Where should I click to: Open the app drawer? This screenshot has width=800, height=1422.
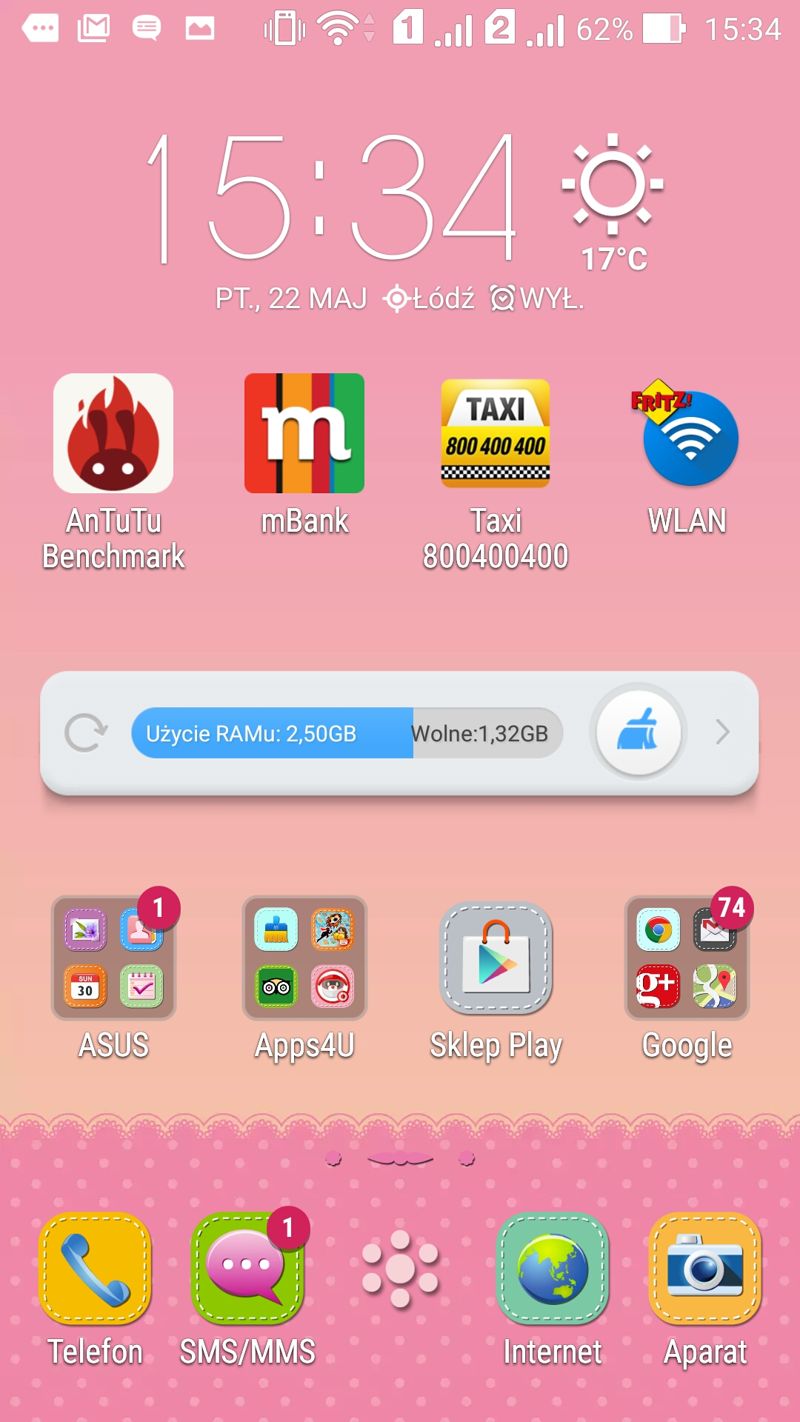tap(400, 1268)
